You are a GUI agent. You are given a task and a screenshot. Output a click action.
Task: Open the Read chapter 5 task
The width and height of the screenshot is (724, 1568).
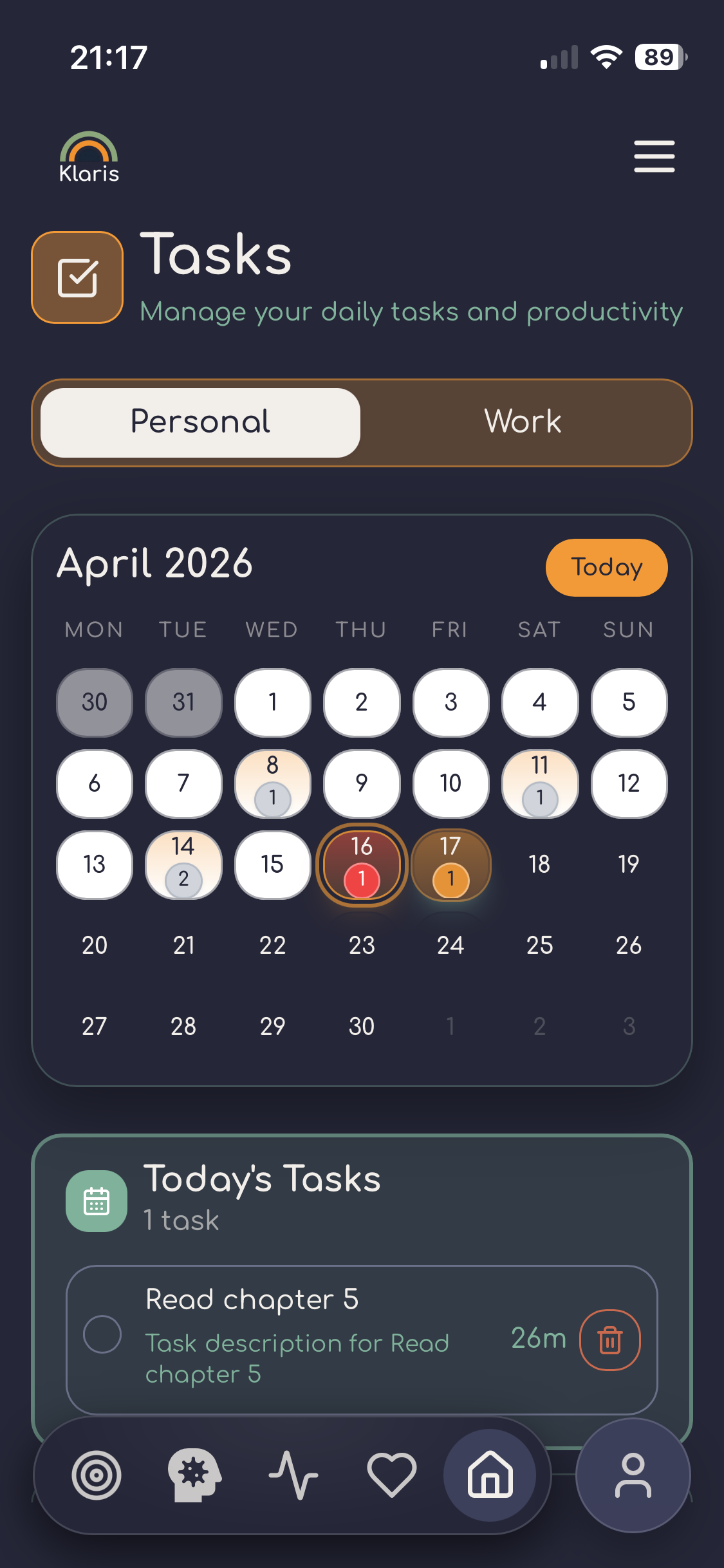(x=296, y=1326)
